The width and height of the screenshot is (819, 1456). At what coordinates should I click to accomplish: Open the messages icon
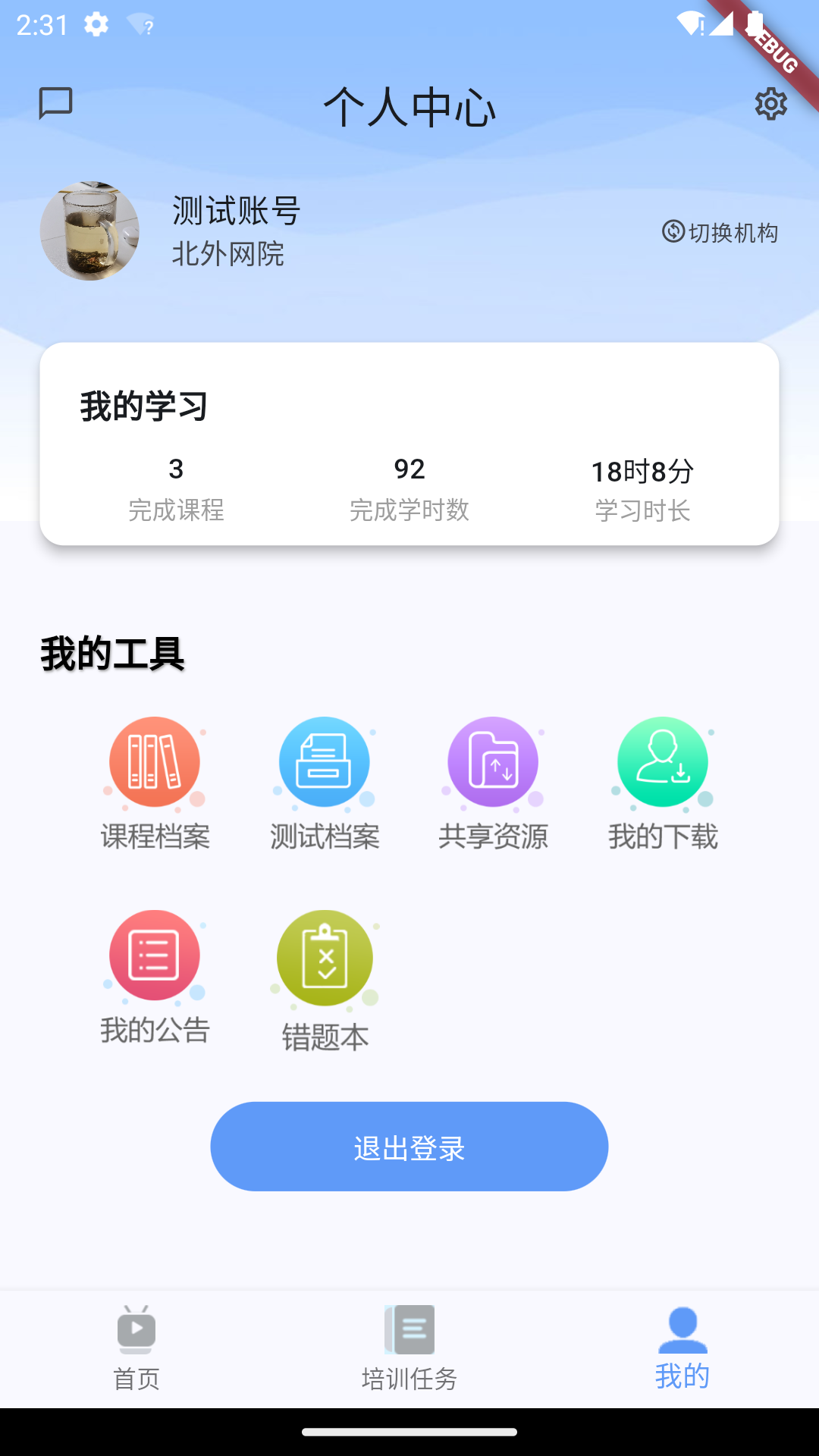coord(55,103)
